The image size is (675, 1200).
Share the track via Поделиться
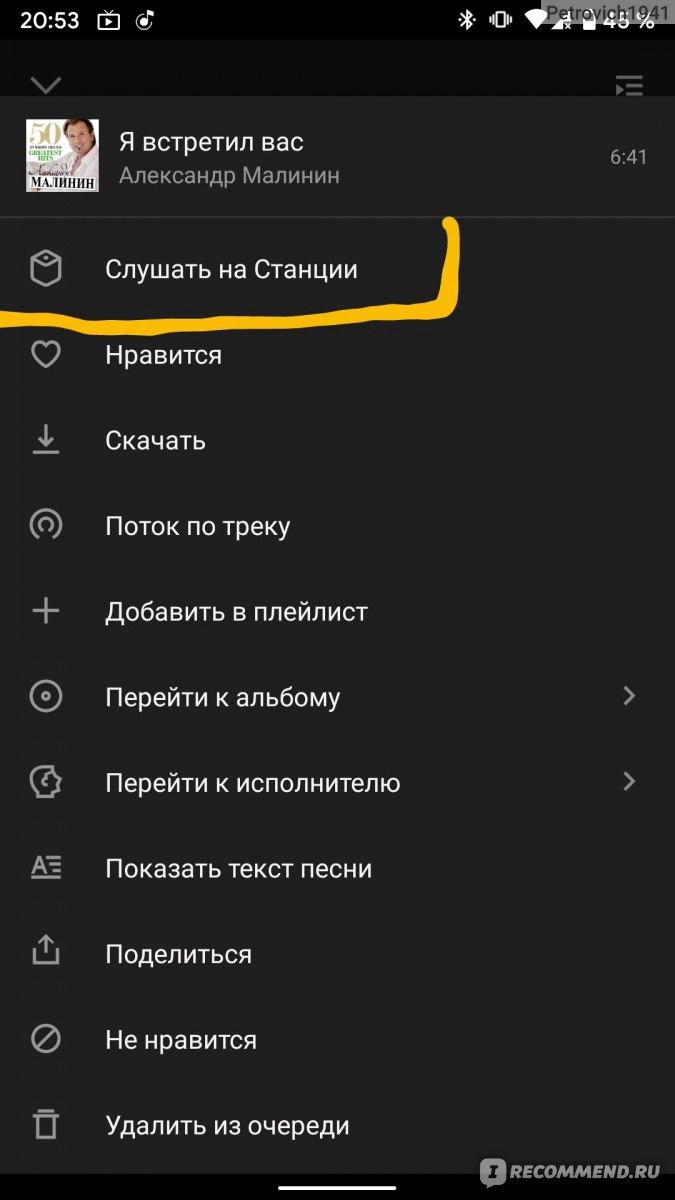click(337, 954)
